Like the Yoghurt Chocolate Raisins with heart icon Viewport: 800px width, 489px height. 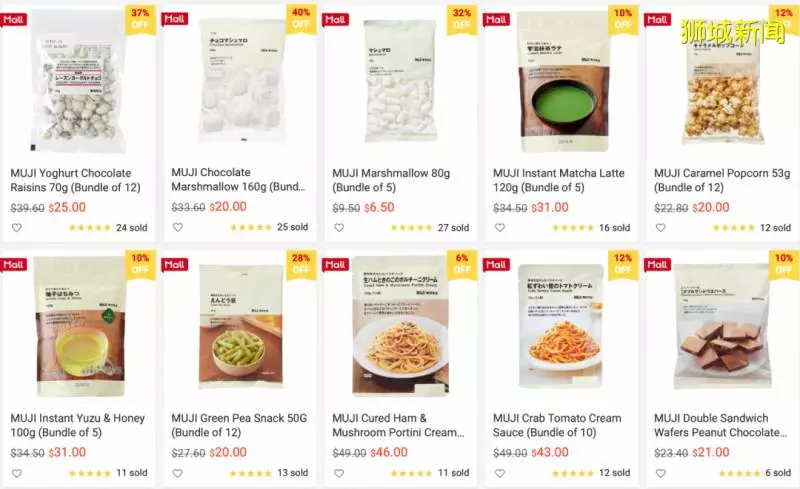click(x=16, y=228)
